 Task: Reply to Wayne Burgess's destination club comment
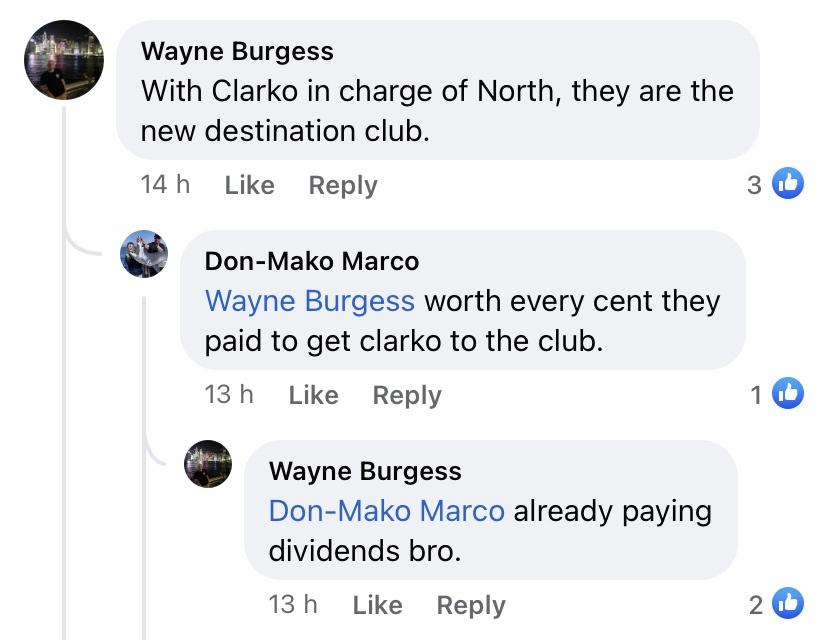[x=343, y=185]
